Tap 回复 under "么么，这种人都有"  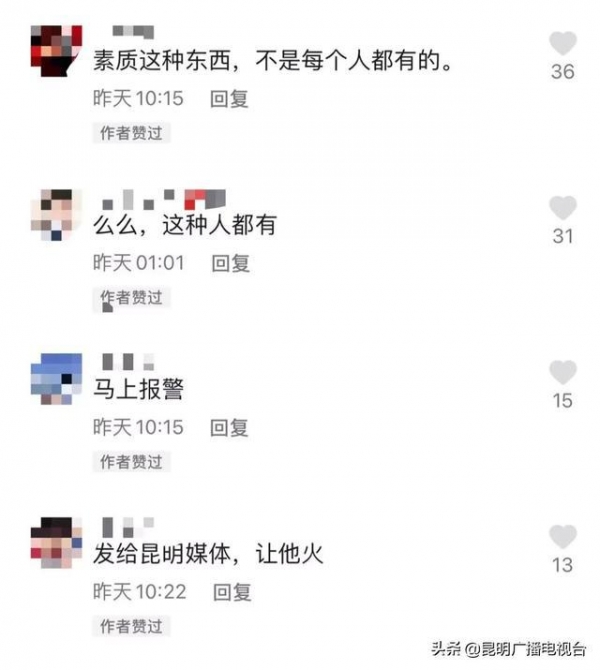pos(229,263)
